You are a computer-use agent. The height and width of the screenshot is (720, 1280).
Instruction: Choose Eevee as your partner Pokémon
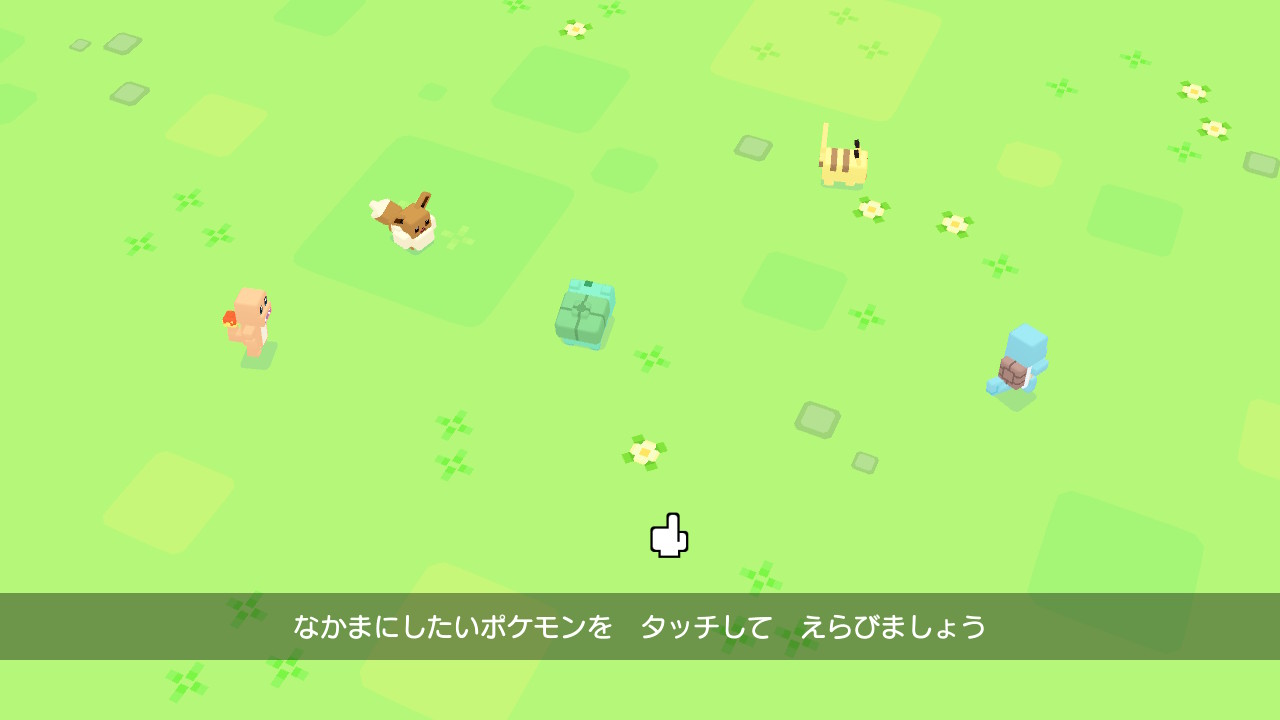[409, 222]
